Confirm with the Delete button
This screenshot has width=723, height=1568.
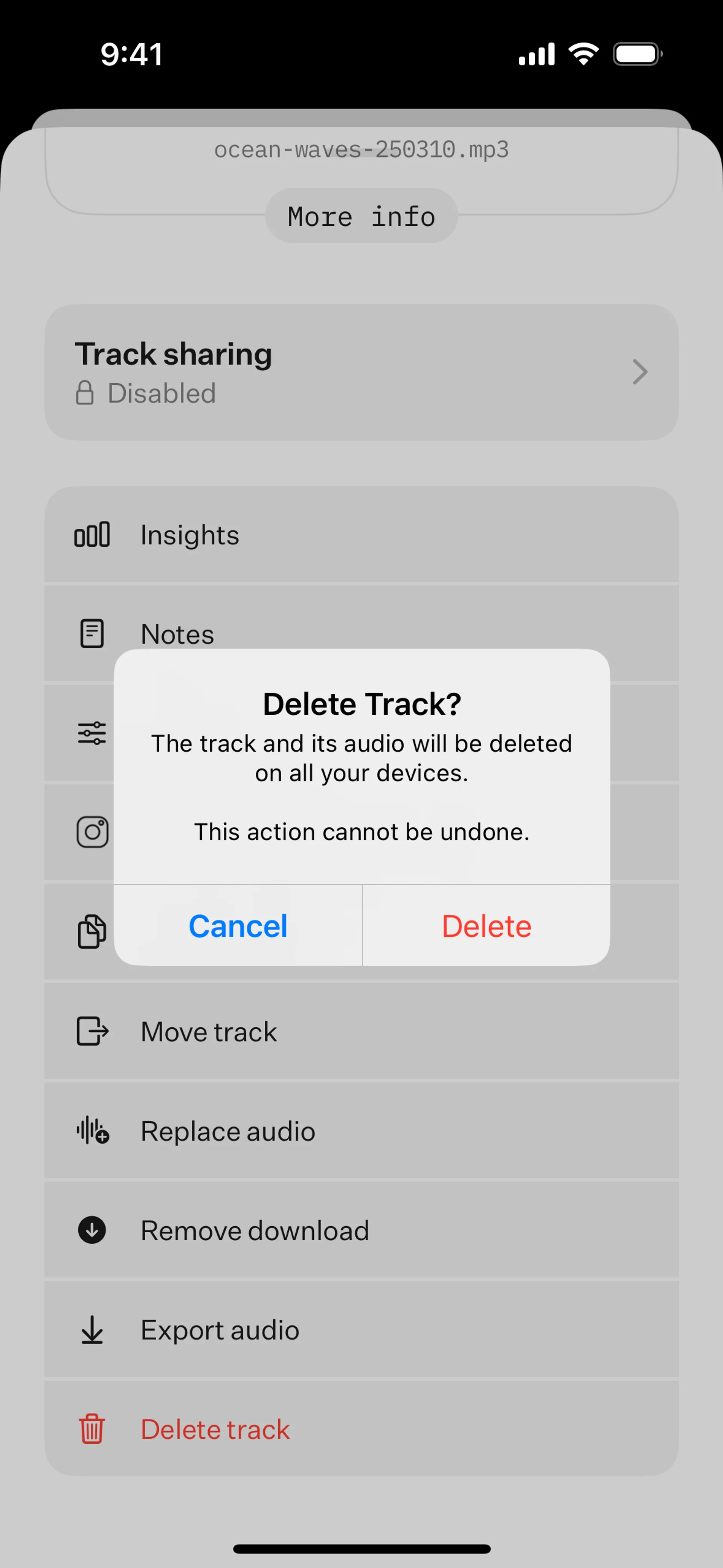[486, 925]
